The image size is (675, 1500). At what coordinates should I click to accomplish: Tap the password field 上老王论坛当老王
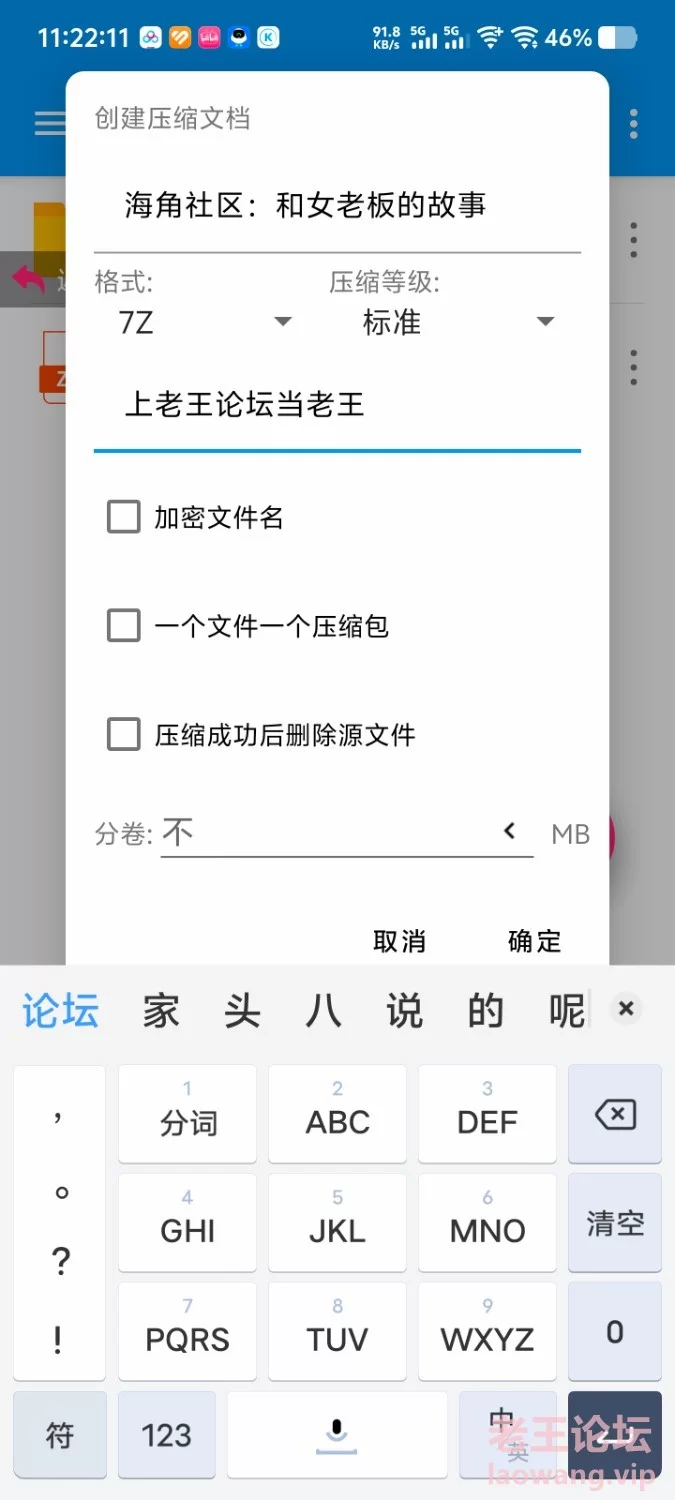point(336,405)
